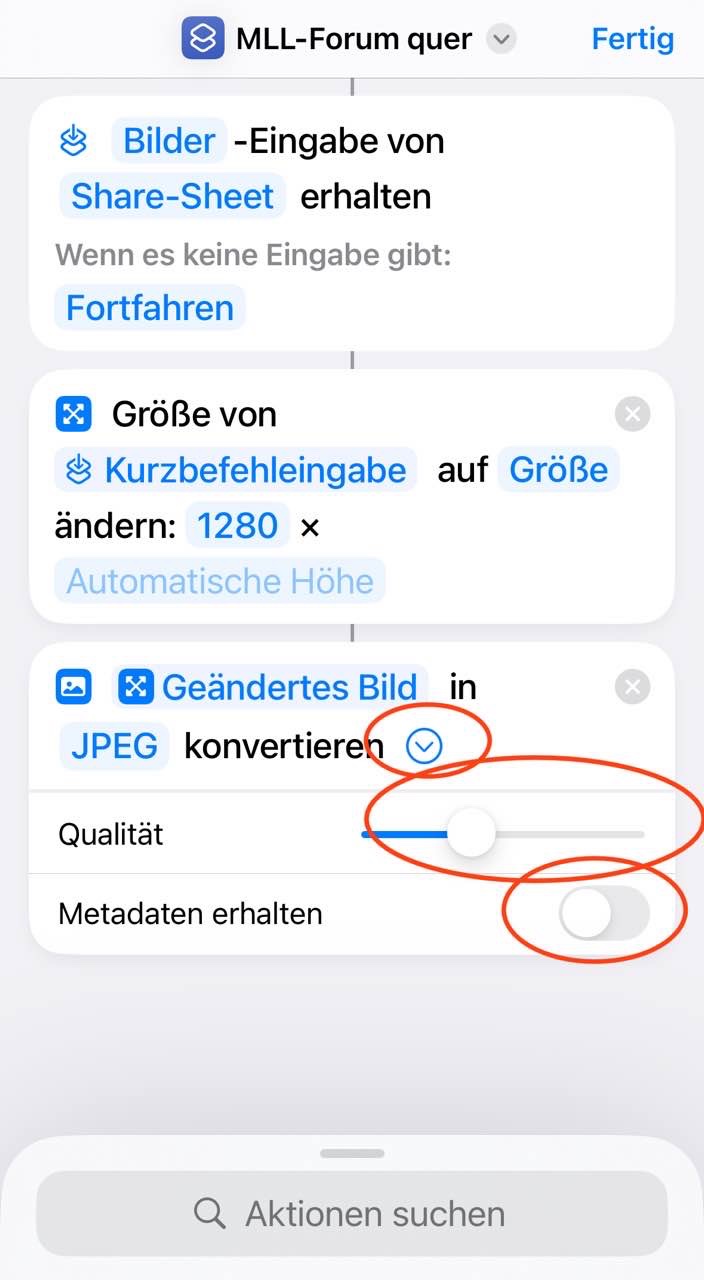
Task: Remove the convert image action
Action: pyautogui.click(x=632, y=687)
